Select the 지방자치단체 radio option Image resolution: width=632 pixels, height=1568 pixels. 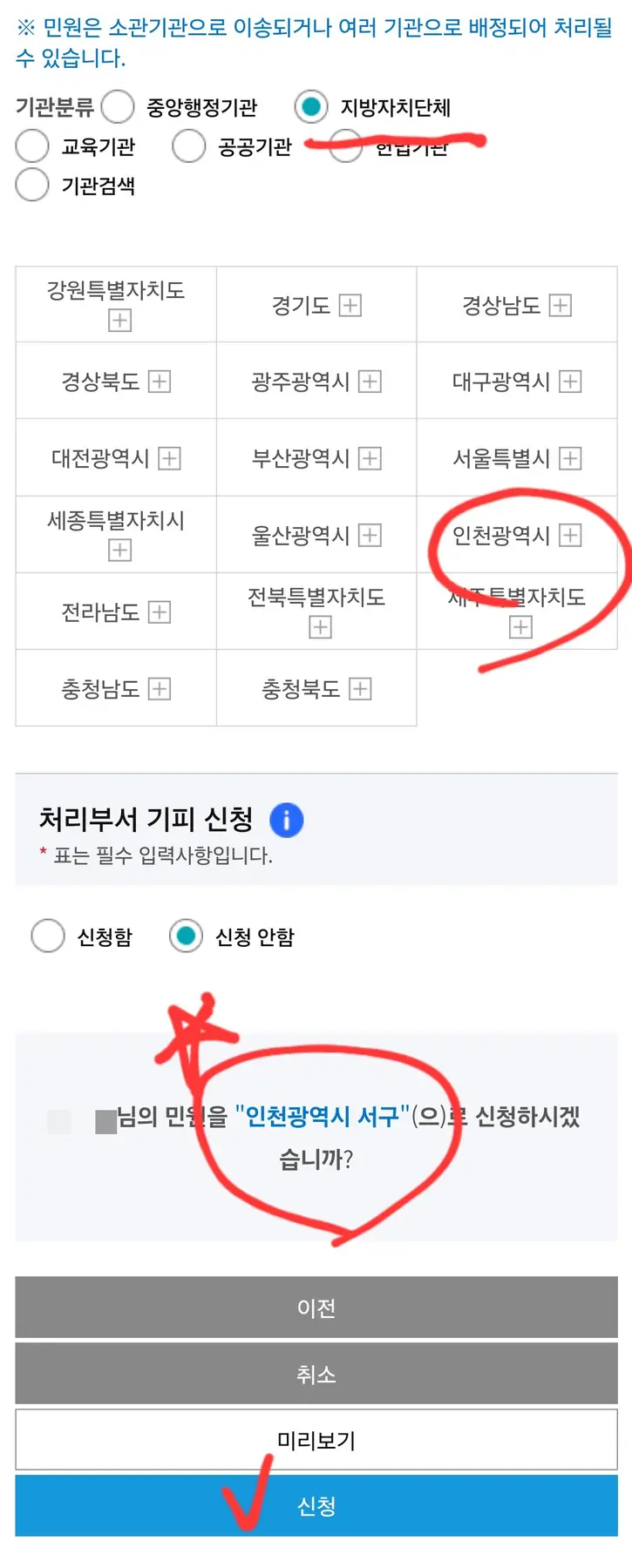(x=311, y=107)
